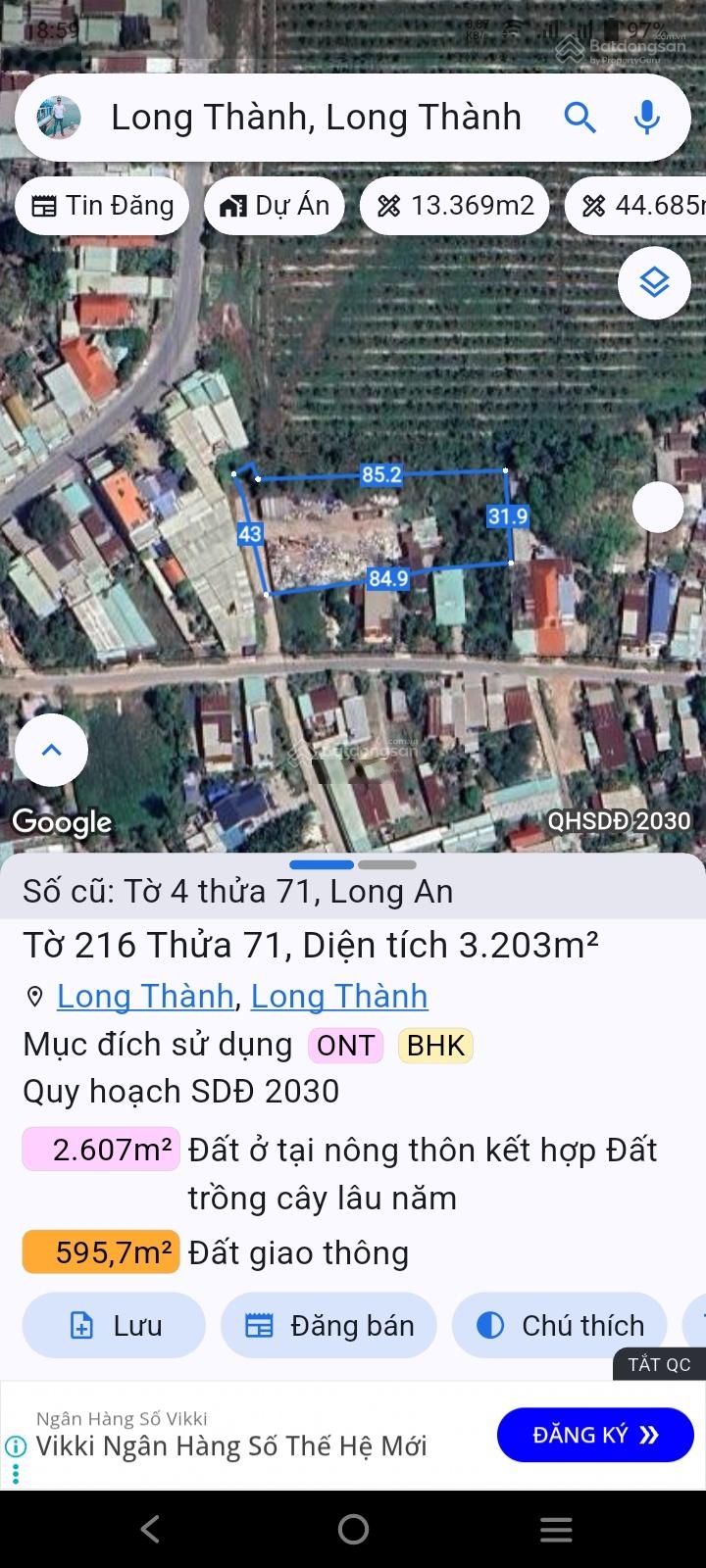Start voice search with the microphone
706x1568 pixels.
[646, 119]
